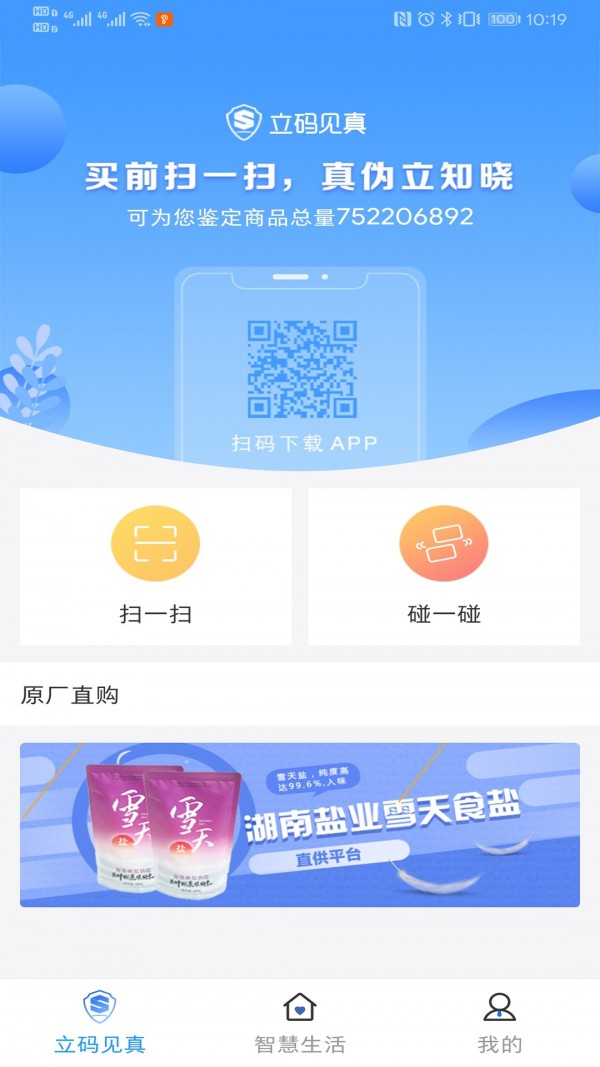
Task: Switch to the 我的 tab
Action: pyautogui.click(x=499, y=1022)
